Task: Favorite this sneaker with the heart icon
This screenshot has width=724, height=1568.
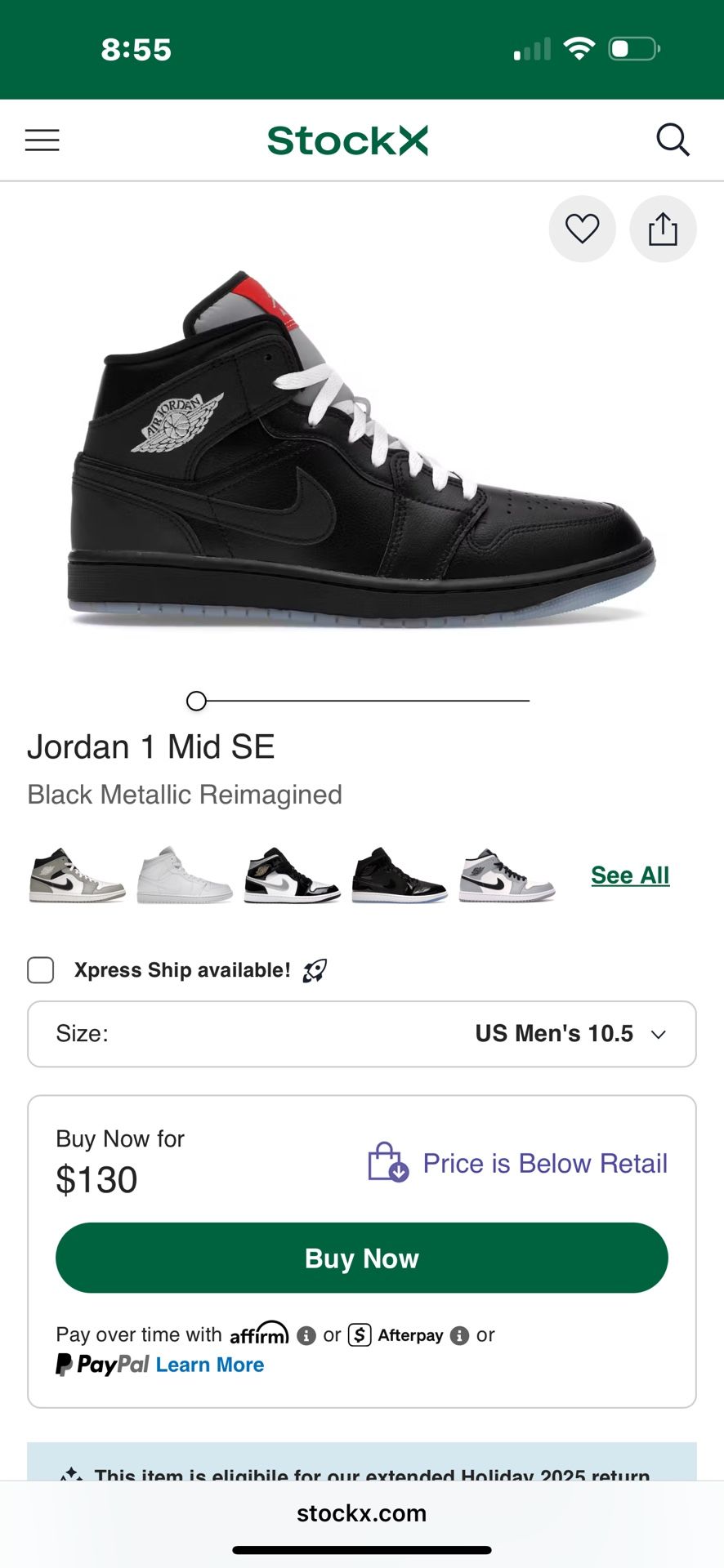Action: tap(582, 229)
